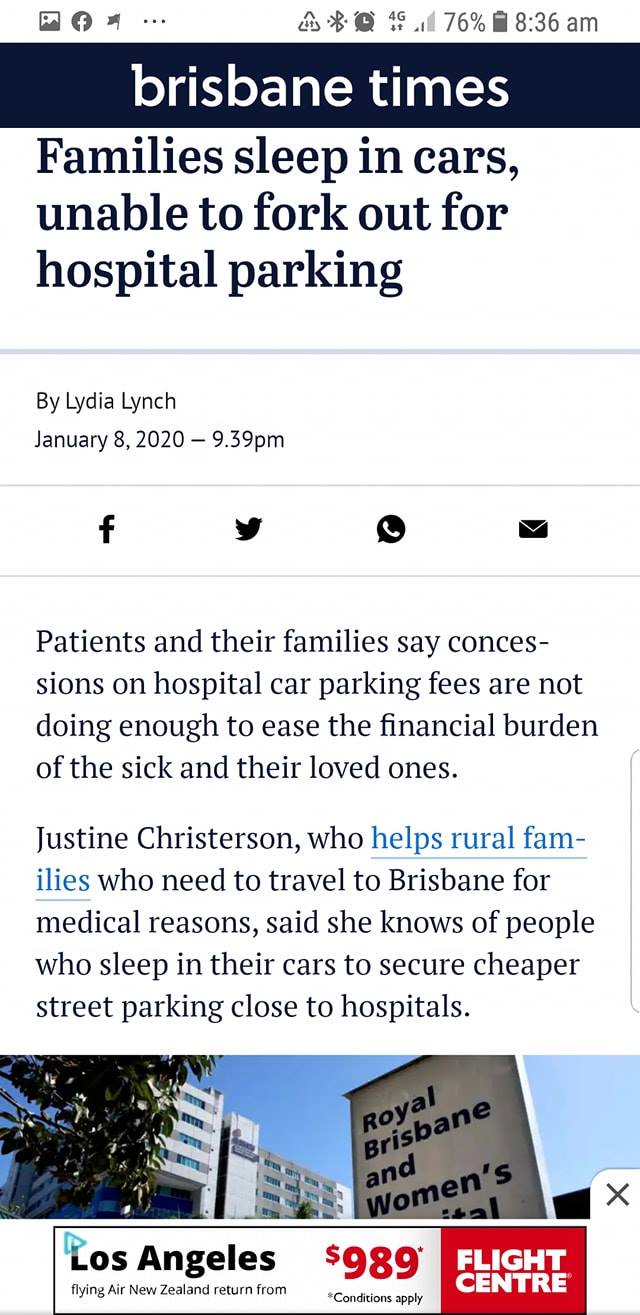The width and height of the screenshot is (640, 1315).
Task: Close the Flight Centre ad banner
Action: (618, 1193)
